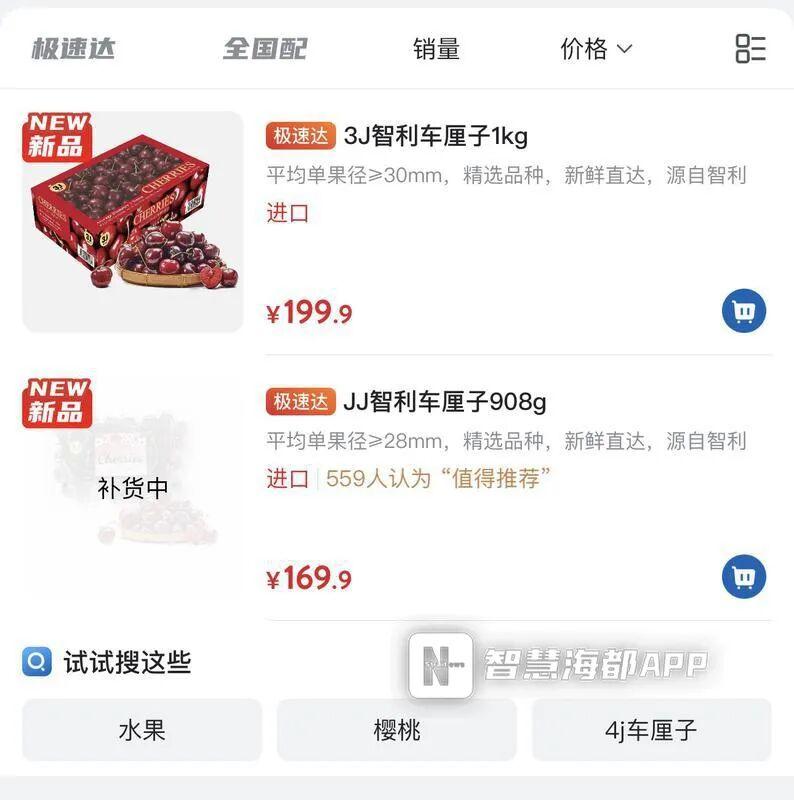
Task: Open the 价格 sort dropdown
Action: coord(596,48)
